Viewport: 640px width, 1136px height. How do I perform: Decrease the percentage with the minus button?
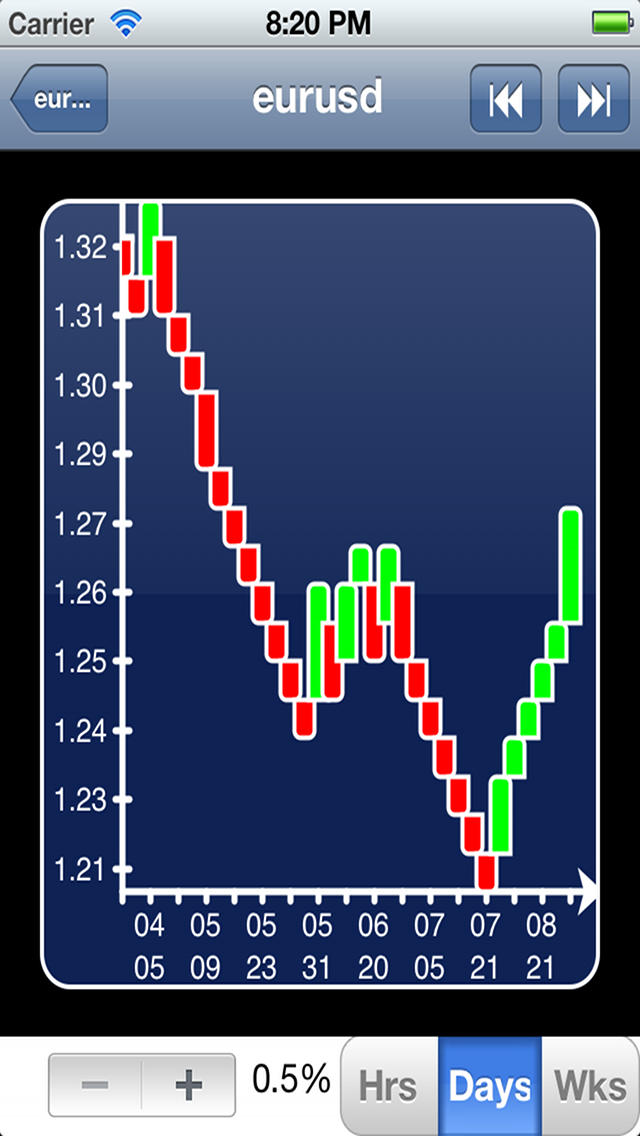click(x=95, y=1085)
